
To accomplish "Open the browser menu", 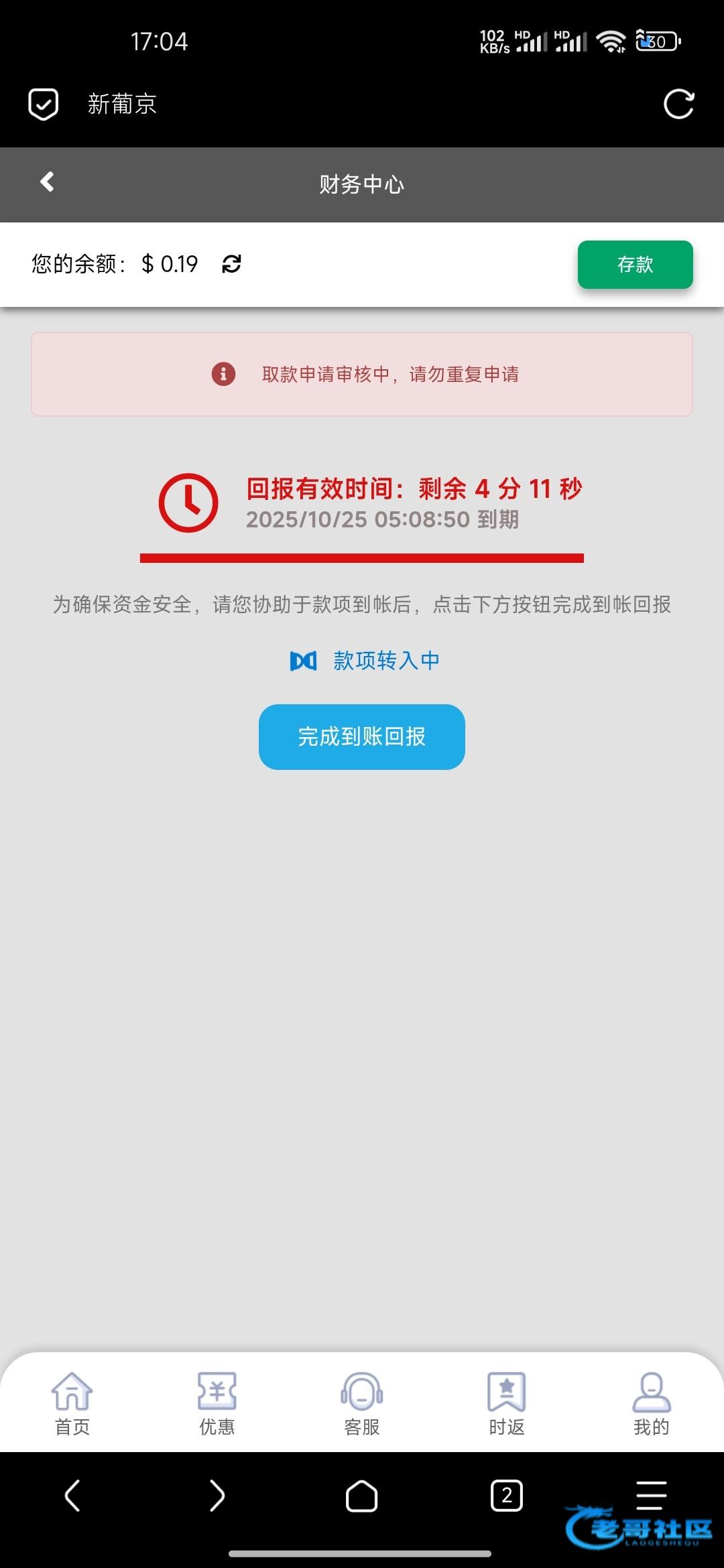I will [x=651, y=1494].
